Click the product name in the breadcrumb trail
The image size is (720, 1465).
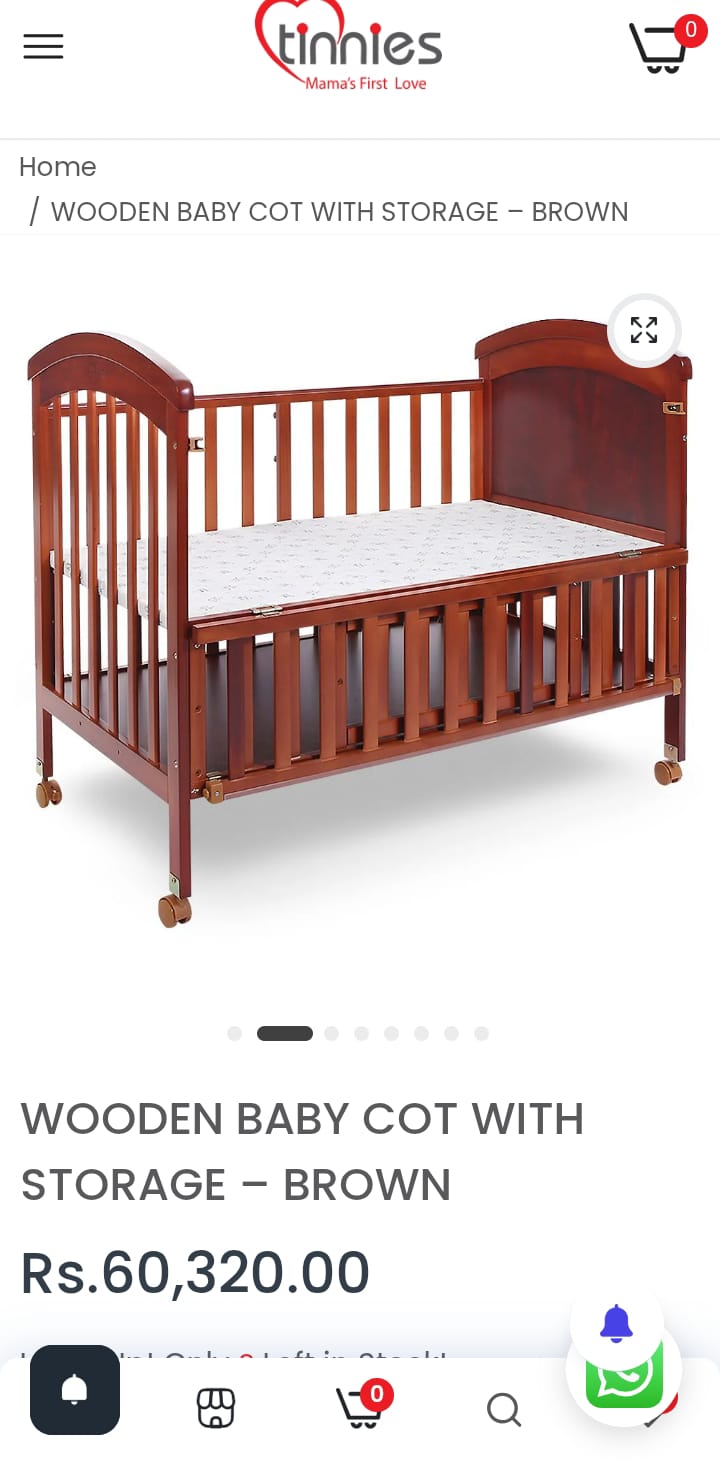[x=340, y=211]
